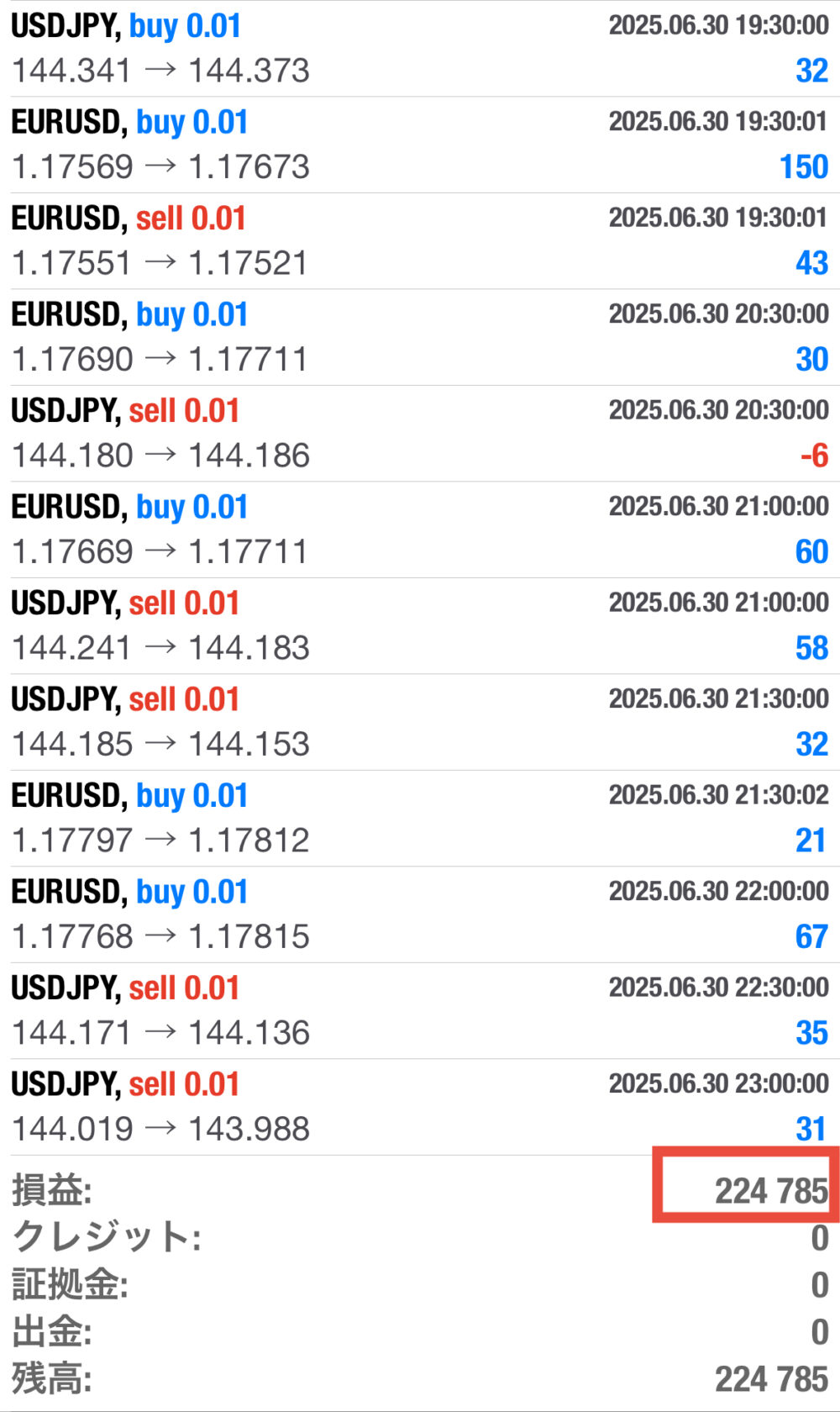The height and width of the screenshot is (1412, 840).
Task: Open USDJPY sell trade at 23:00:00
Action: 420,1107
